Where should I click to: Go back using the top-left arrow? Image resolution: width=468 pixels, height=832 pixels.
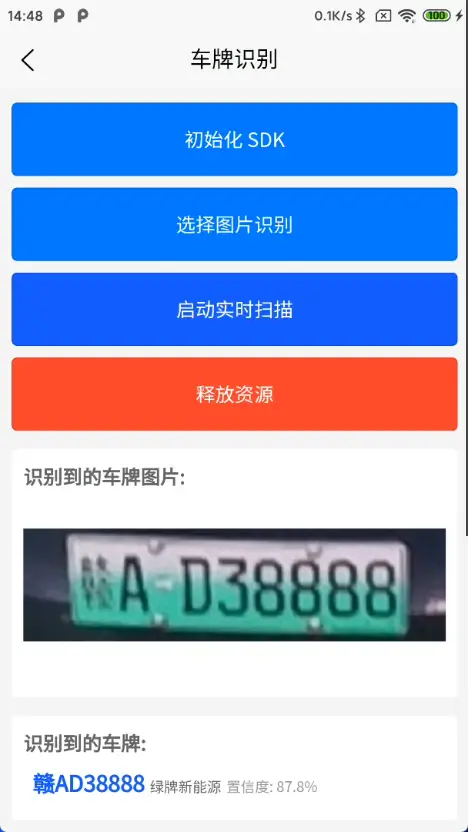[28, 60]
